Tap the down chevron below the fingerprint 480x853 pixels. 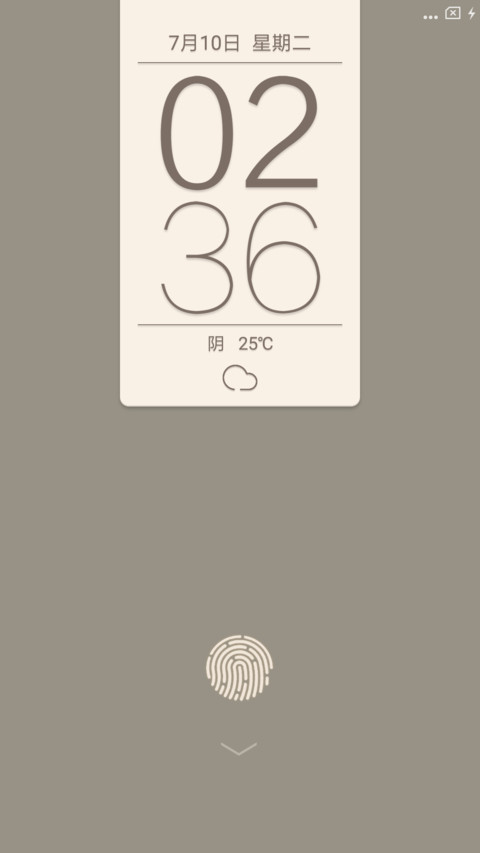coord(239,749)
